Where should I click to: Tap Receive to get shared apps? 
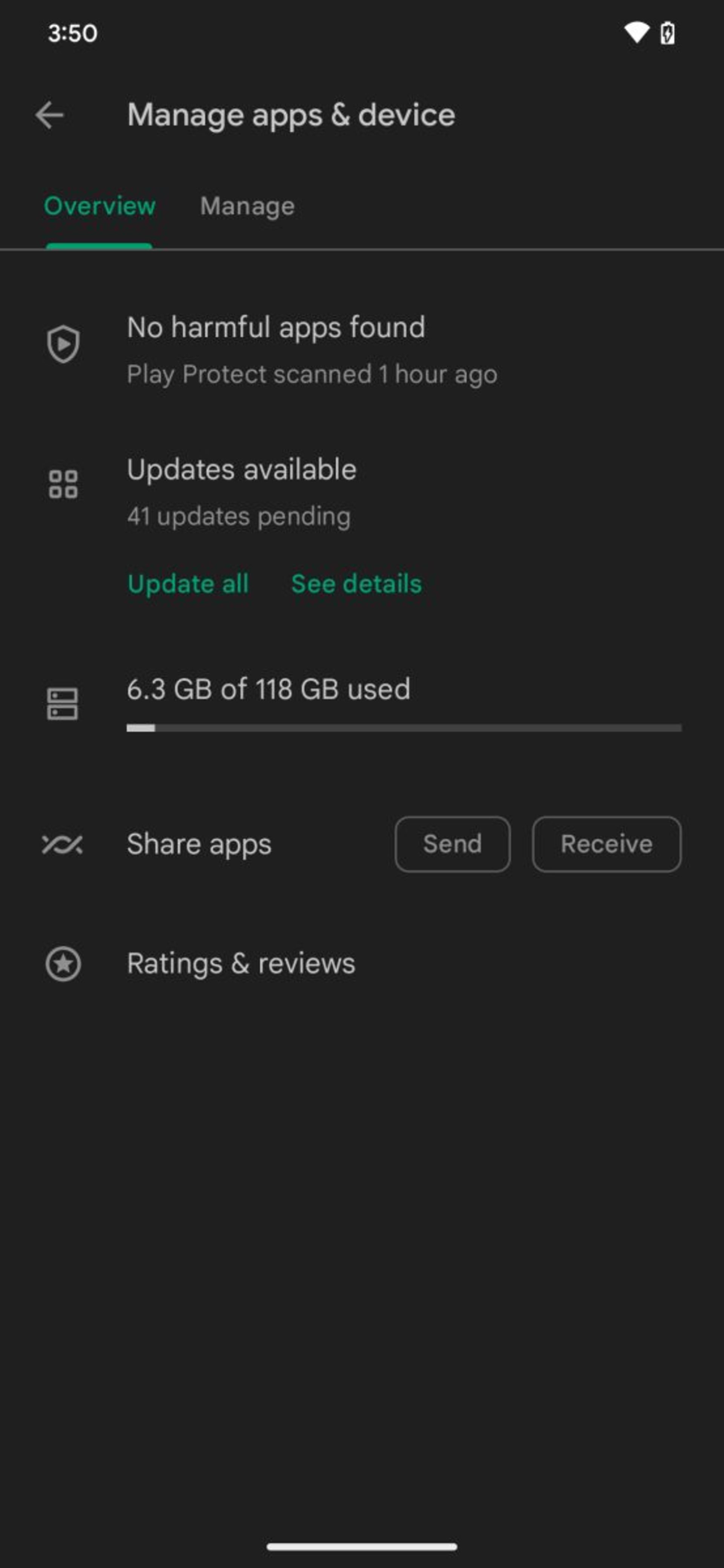606,844
